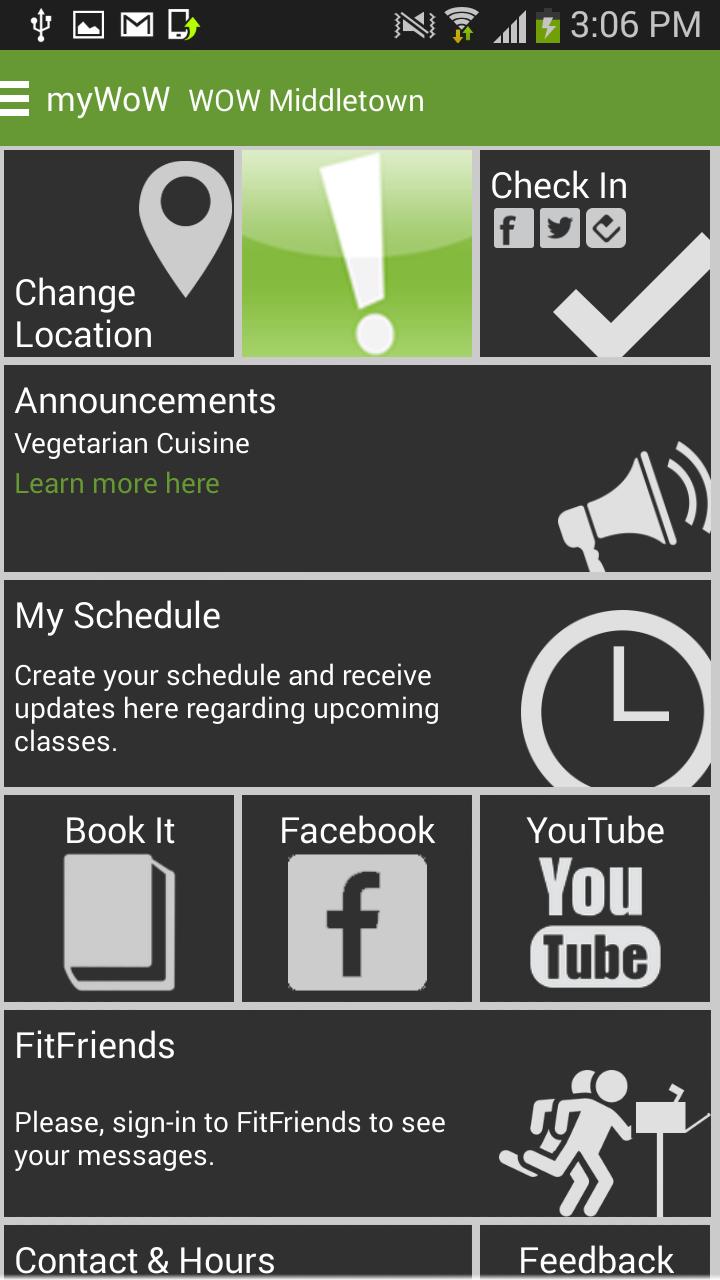Open the My Schedule card

point(357,684)
